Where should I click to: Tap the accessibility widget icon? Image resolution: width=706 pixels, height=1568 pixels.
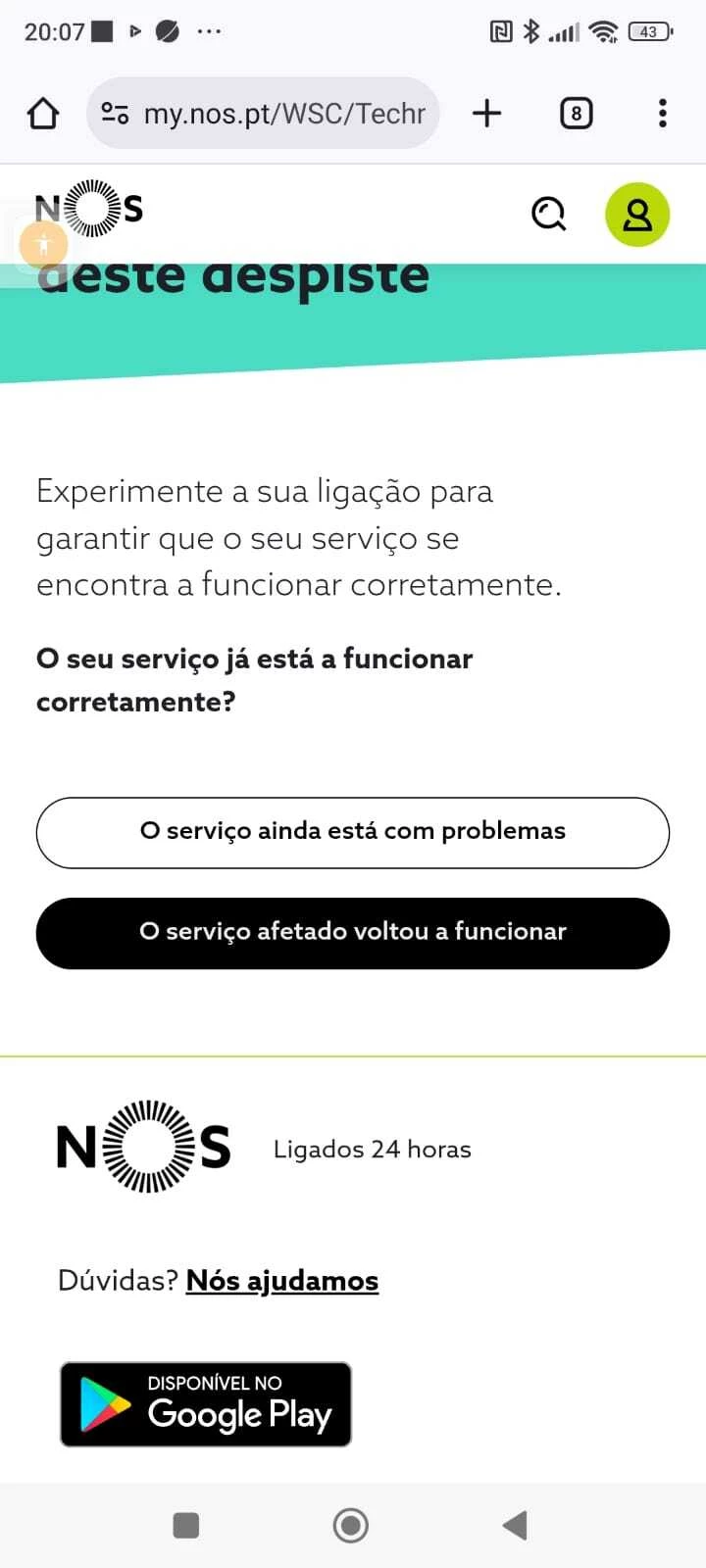43,245
